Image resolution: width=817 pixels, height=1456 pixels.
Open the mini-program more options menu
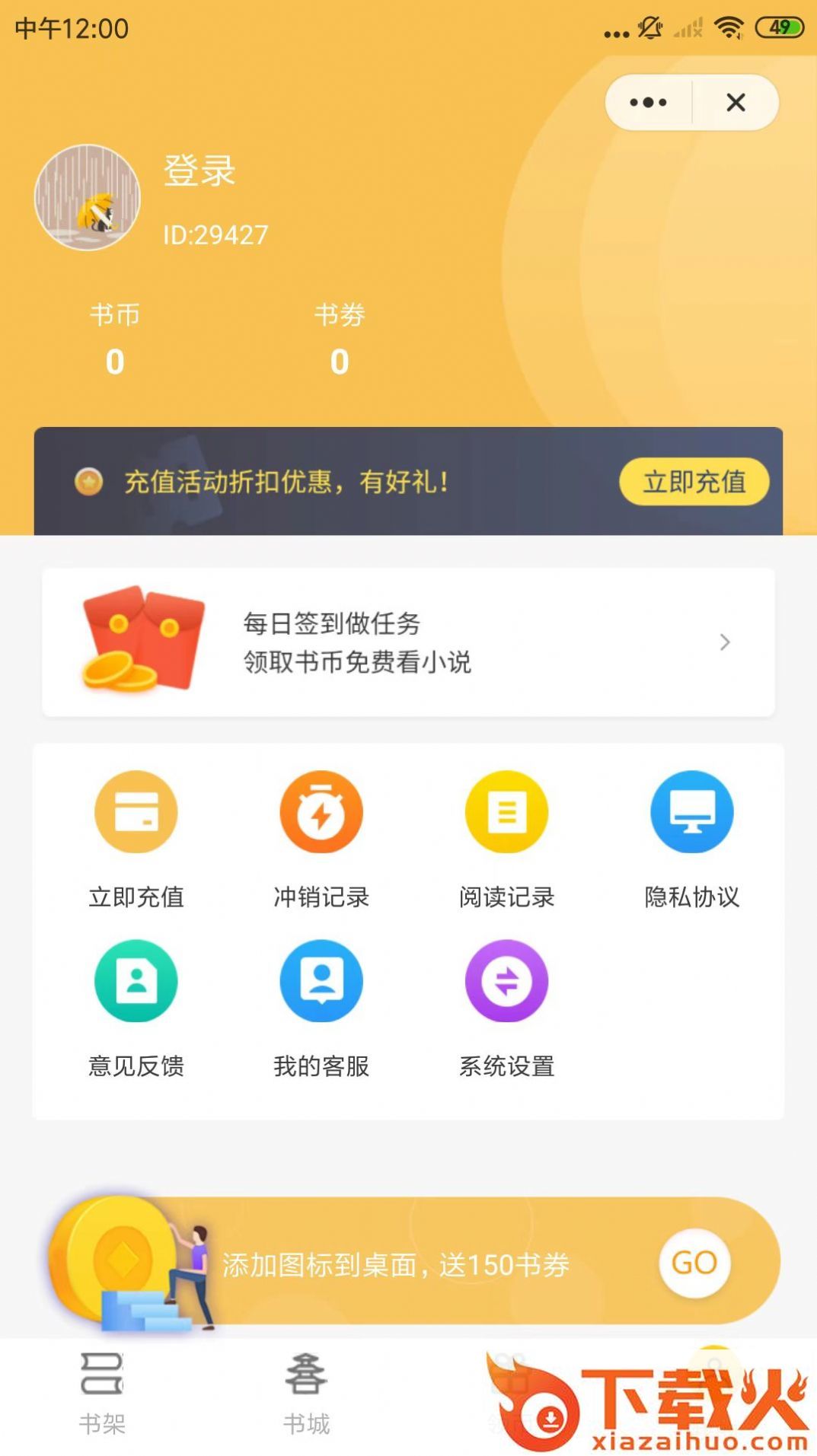click(648, 102)
